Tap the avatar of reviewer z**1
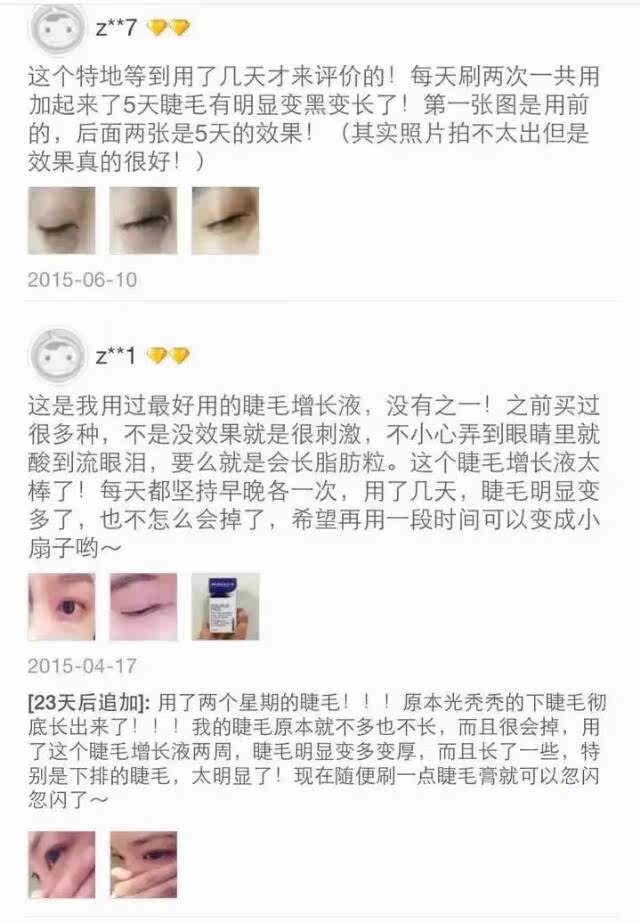The width and height of the screenshot is (640, 923). tap(57, 356)
